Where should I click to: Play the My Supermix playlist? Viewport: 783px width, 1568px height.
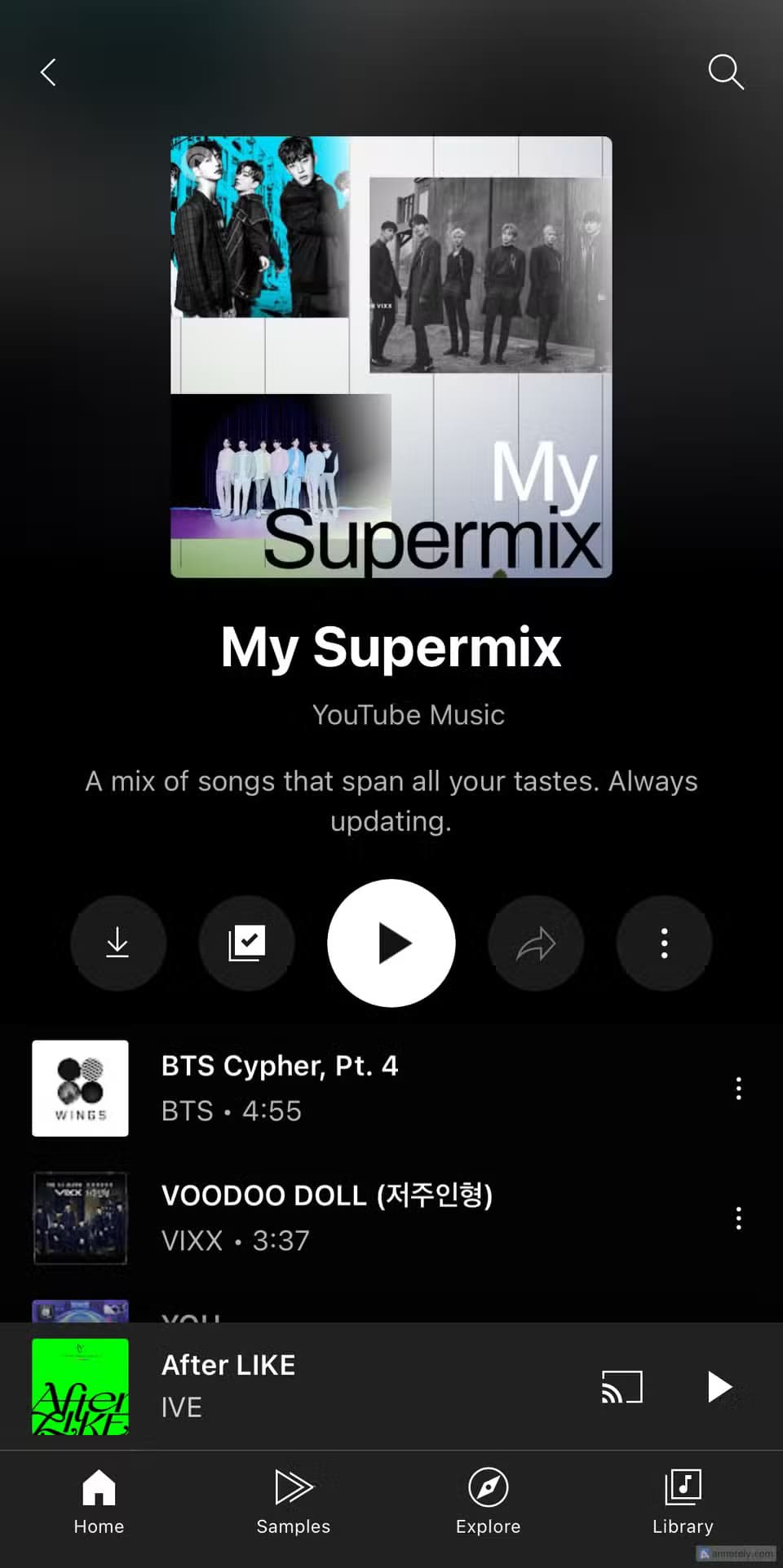(x=391, y=943)
